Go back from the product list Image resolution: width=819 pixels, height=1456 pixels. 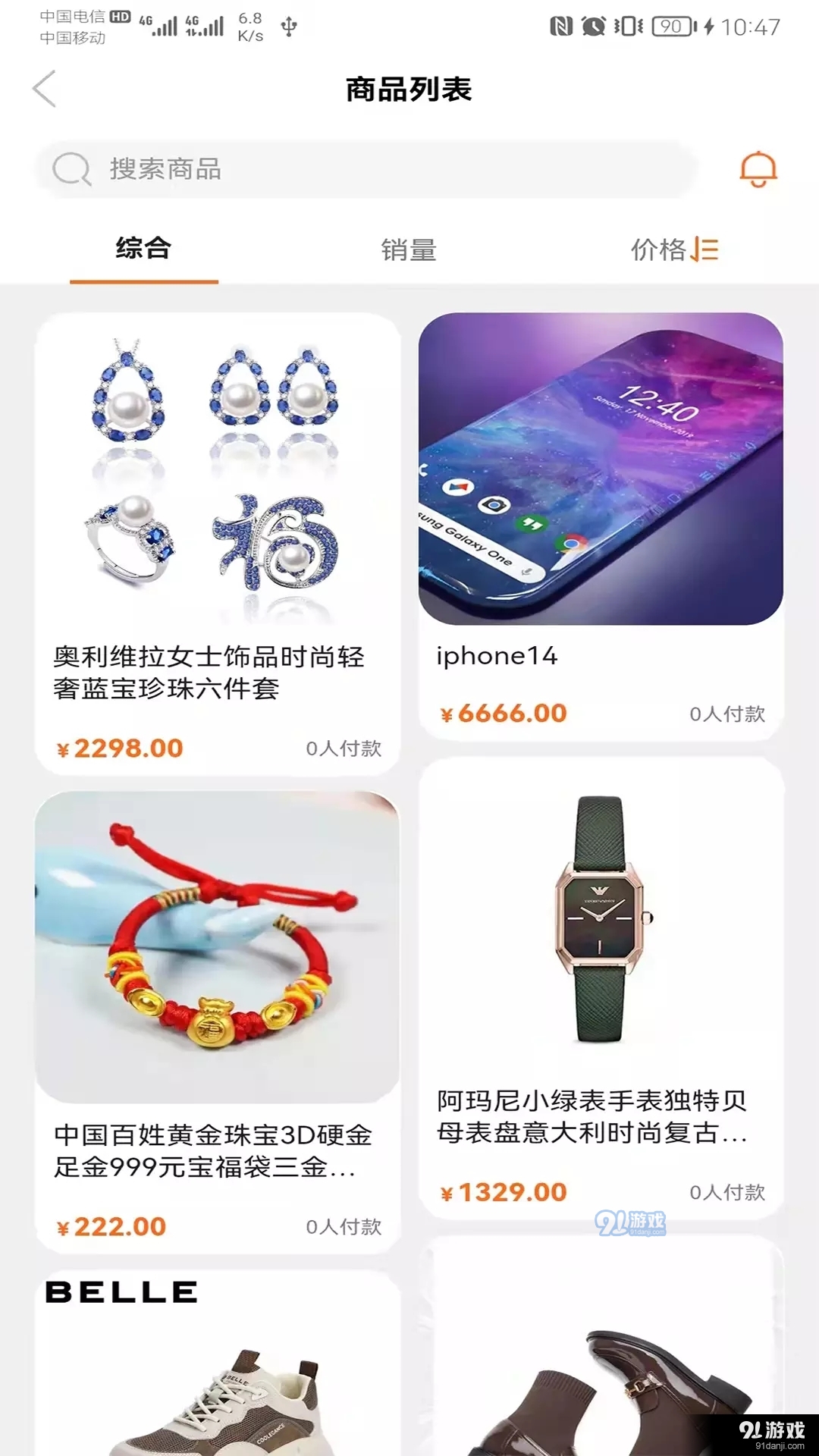44,89
